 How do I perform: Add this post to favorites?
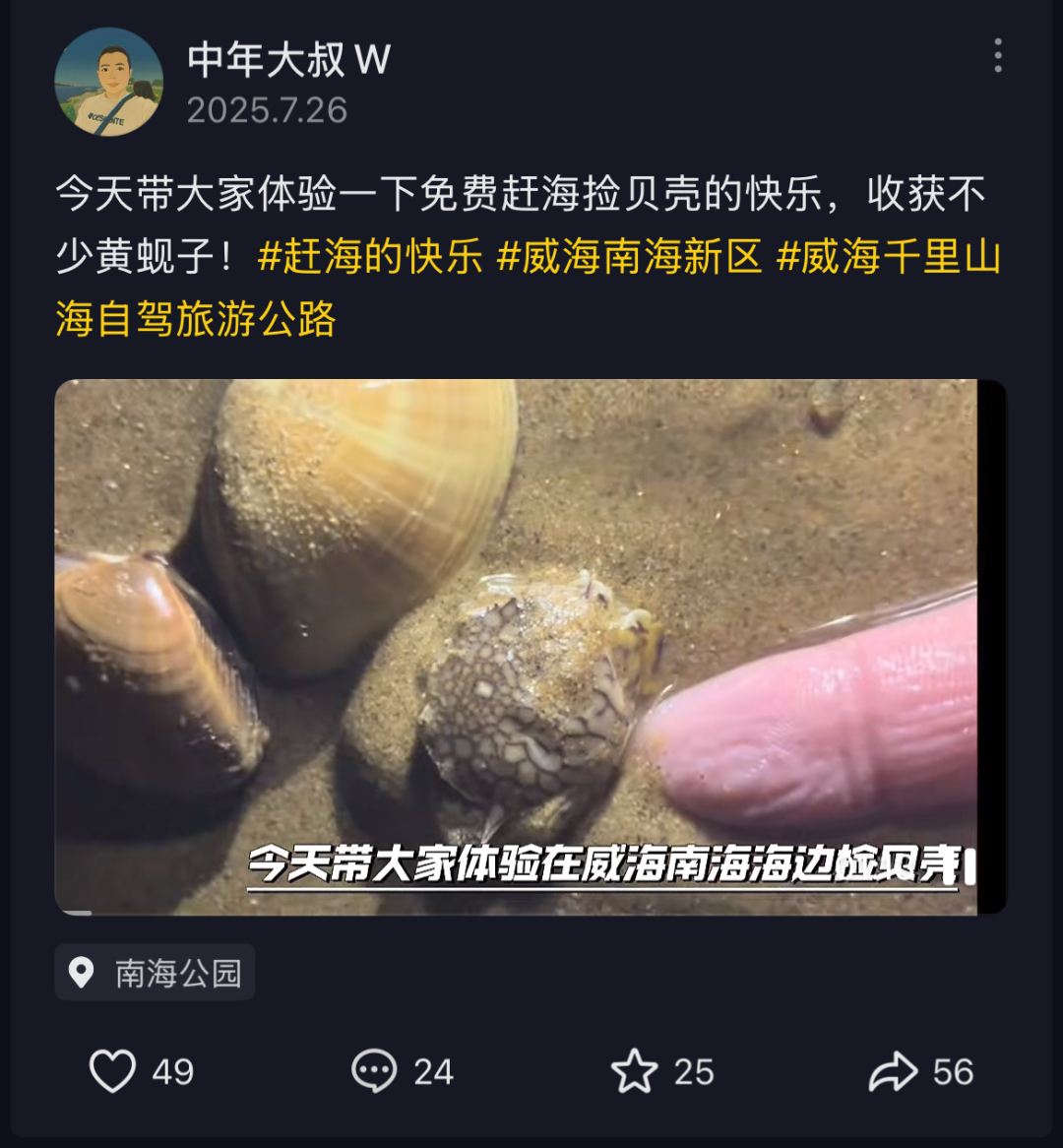click(x=635, y=1071)
